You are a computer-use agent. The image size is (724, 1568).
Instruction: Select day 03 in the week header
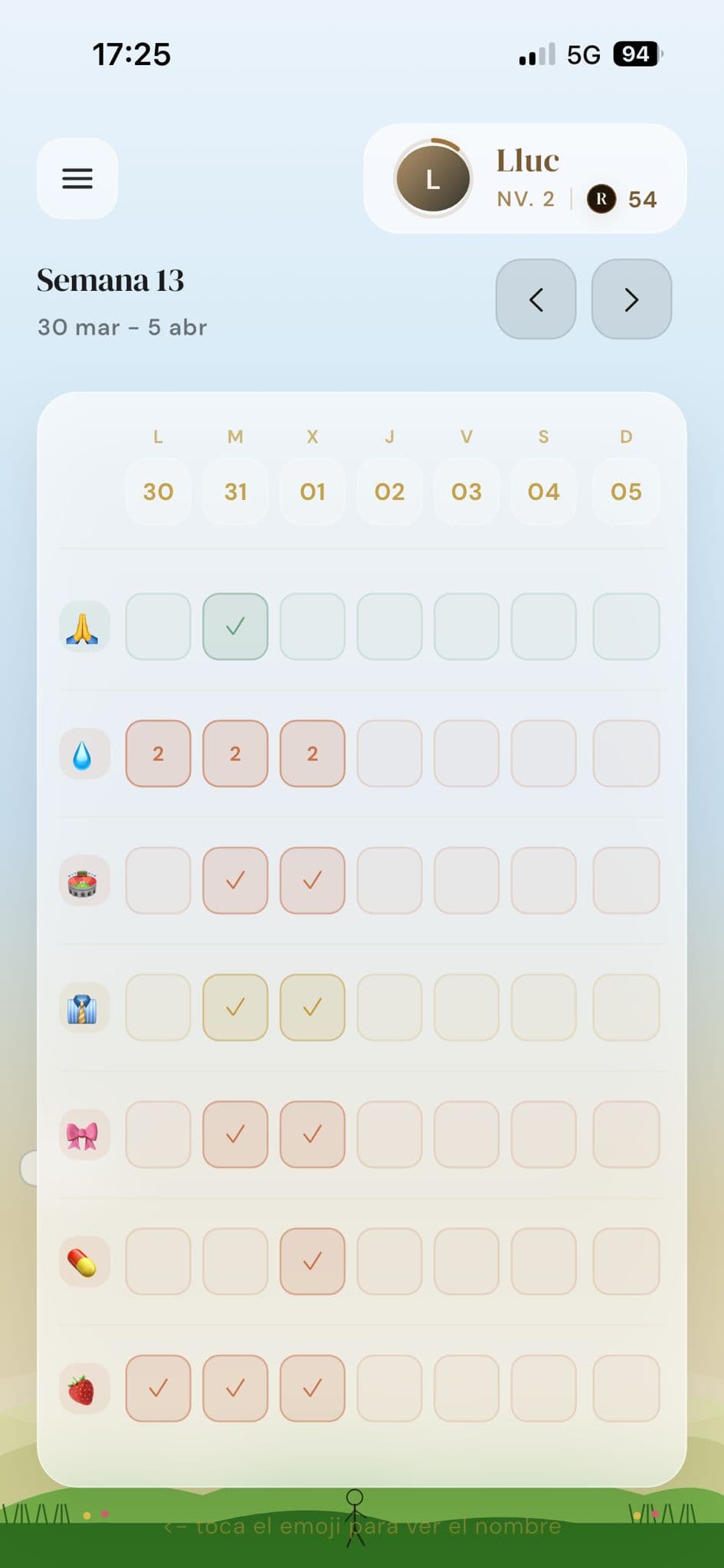[467, 492]
